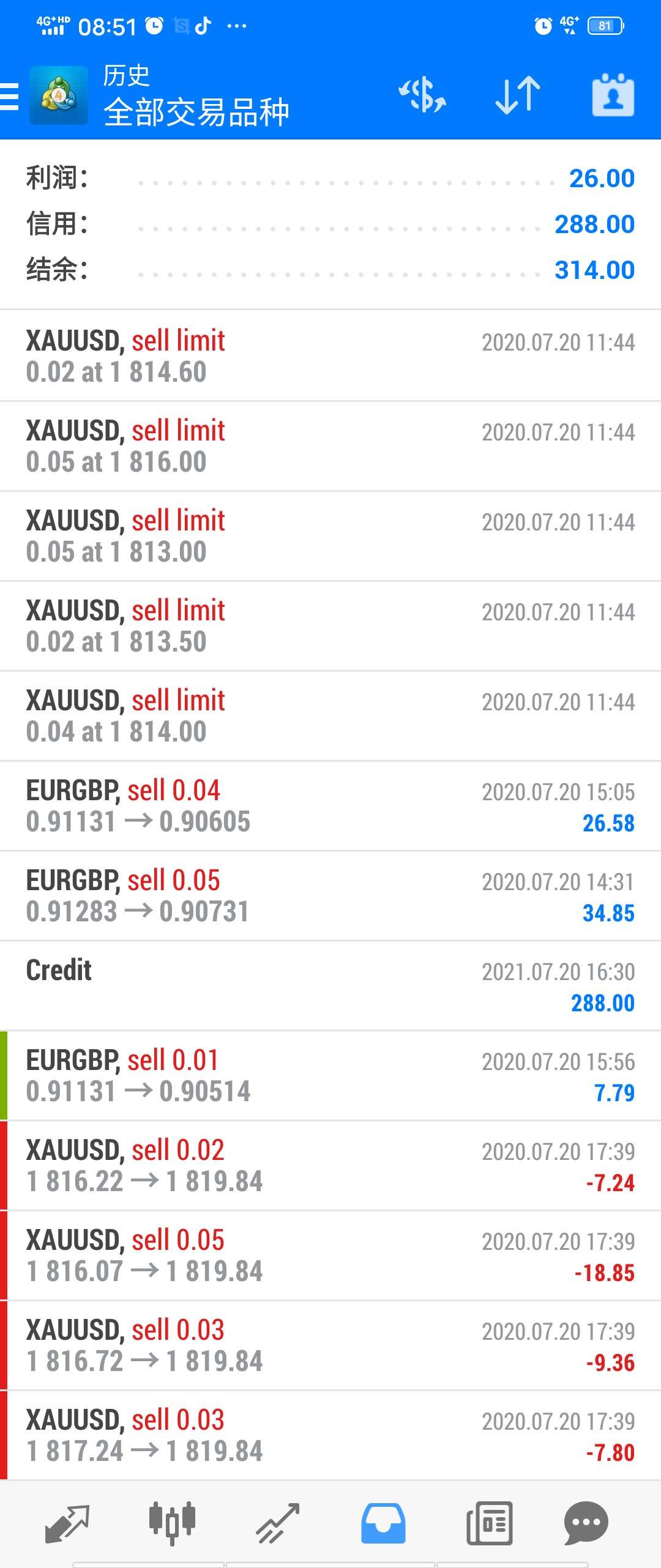This screenshot has width=661, height=1568.
Task: Open XAUUSD sell limit 0.04 at 1 814.00
Action: [330, 716]
